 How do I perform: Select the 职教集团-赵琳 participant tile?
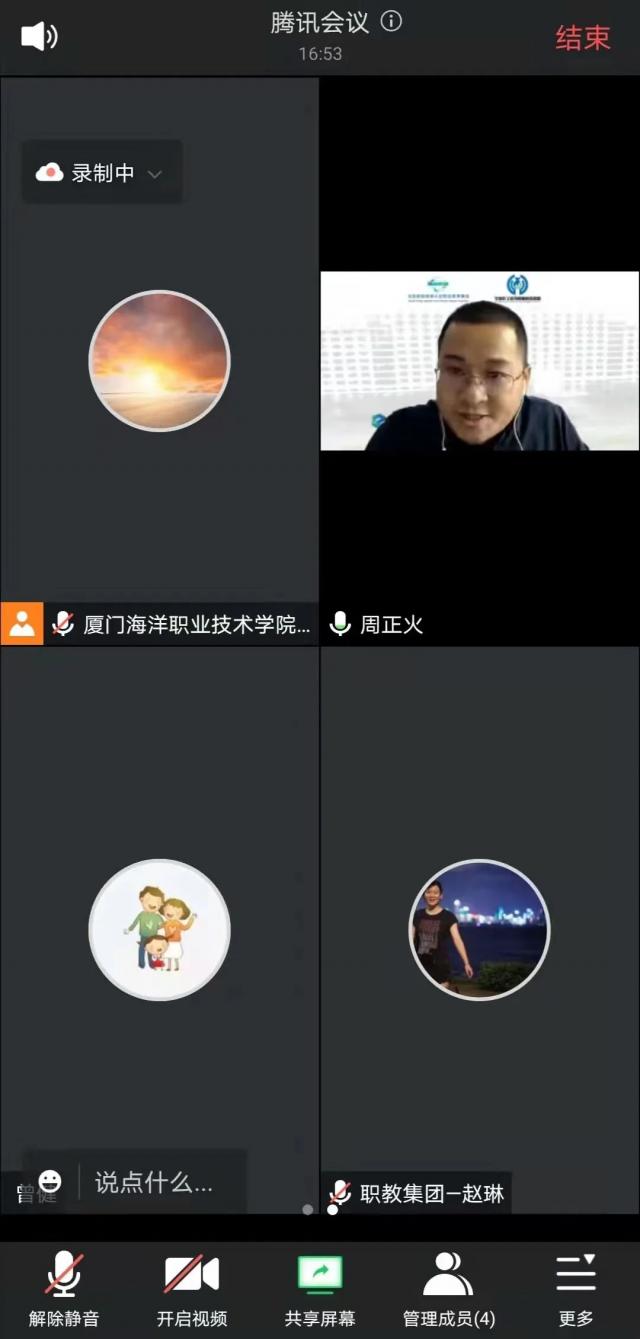[x=479, y=930]
